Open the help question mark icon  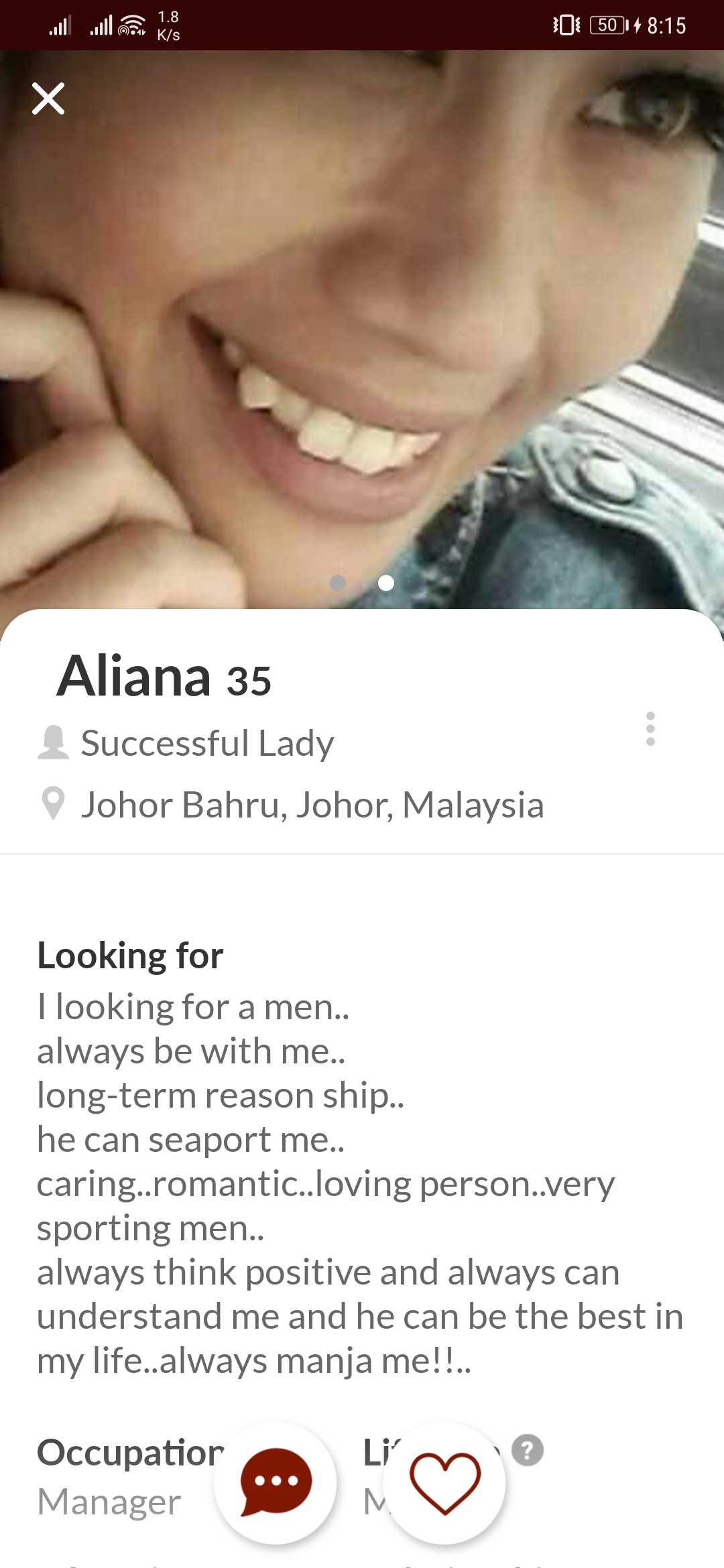(x=528, y=1451)
